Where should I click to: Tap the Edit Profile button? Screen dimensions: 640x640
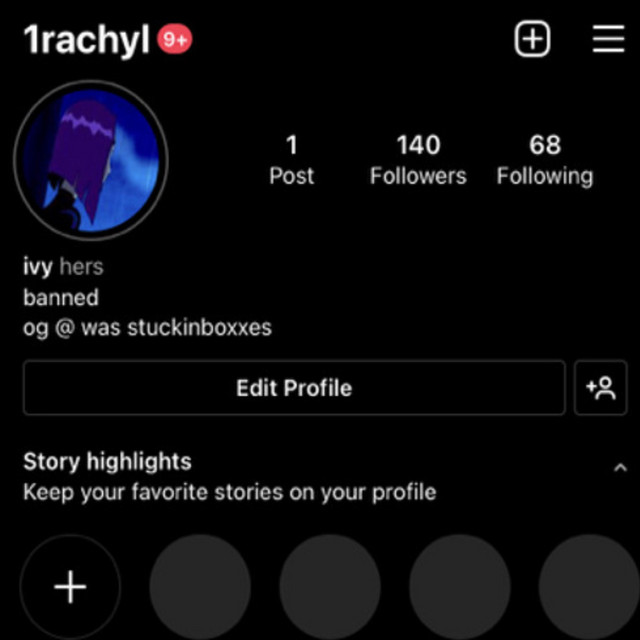click(x=294, y=388)
